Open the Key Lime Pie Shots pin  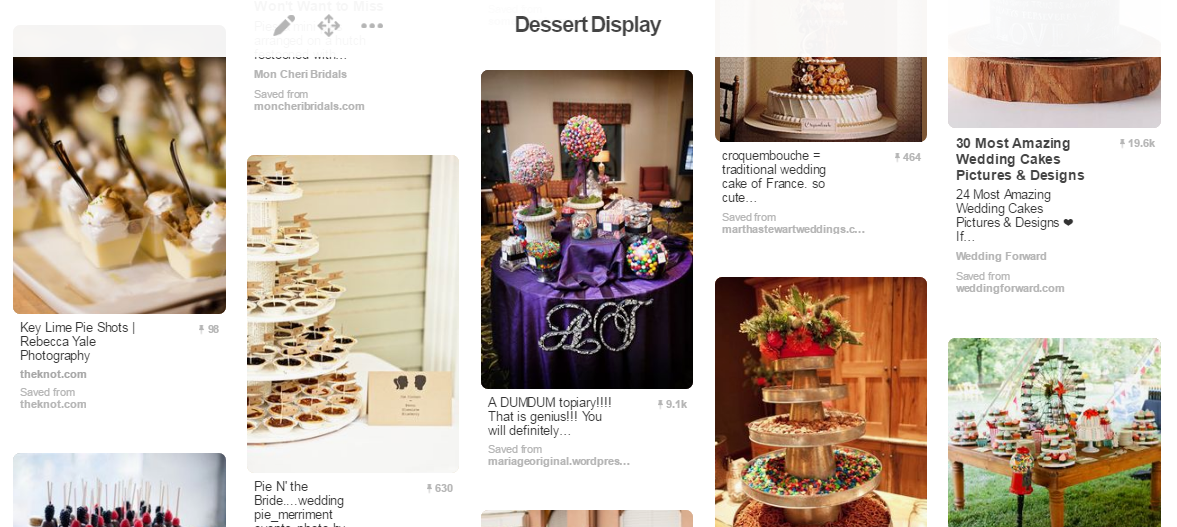[x=119, y=185]
